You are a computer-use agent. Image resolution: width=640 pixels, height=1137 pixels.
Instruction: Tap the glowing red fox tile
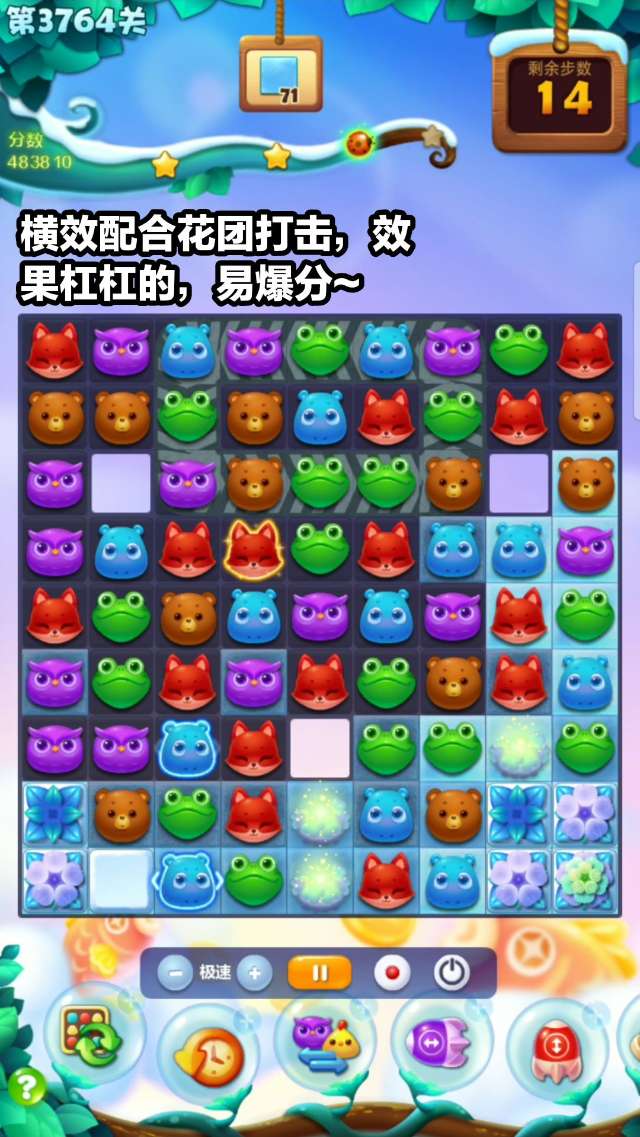coord(254,549)
